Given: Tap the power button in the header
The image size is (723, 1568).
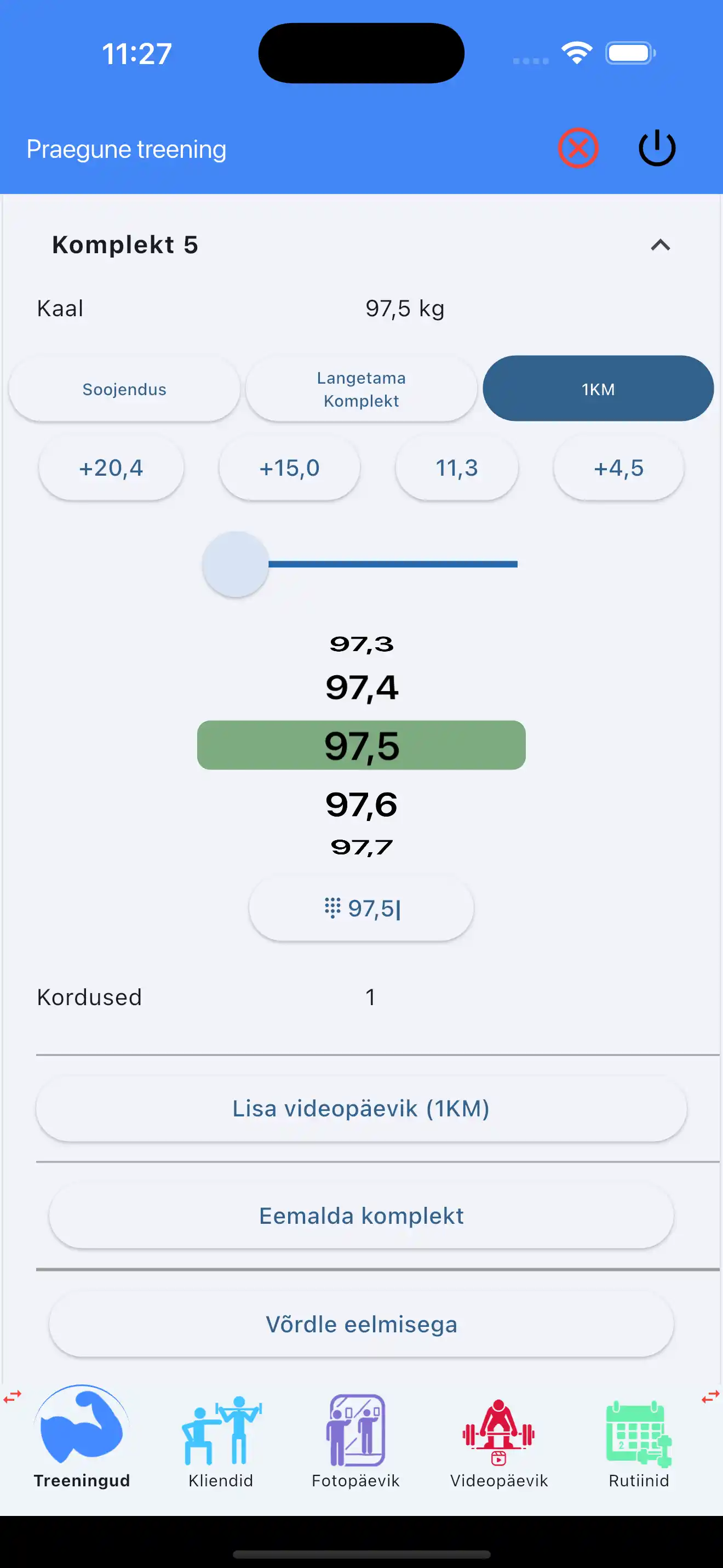Looking at the screenshot, I should tap(656, 148).
